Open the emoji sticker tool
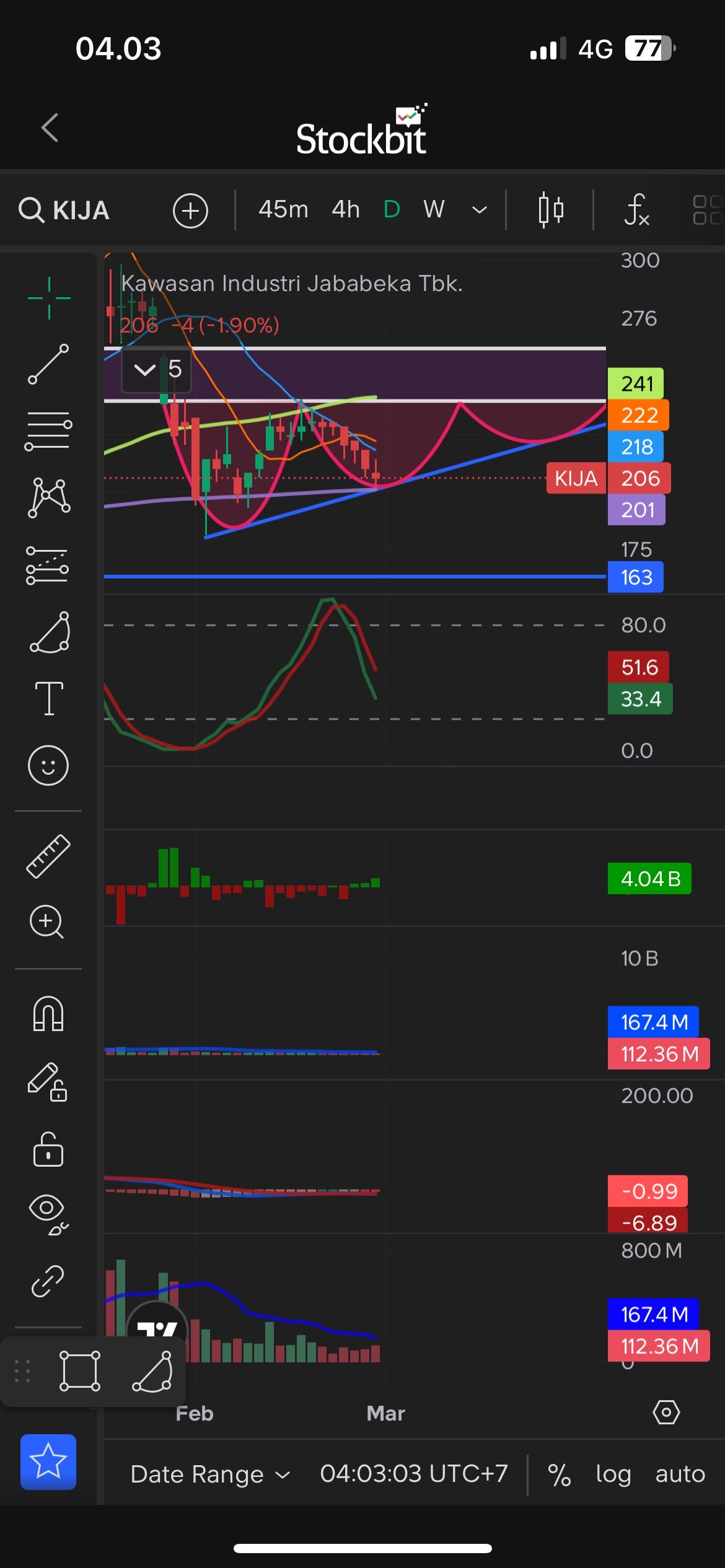The height and width of the screenshot is (1568, 725). pyautogui.click(x=48, y=765)
